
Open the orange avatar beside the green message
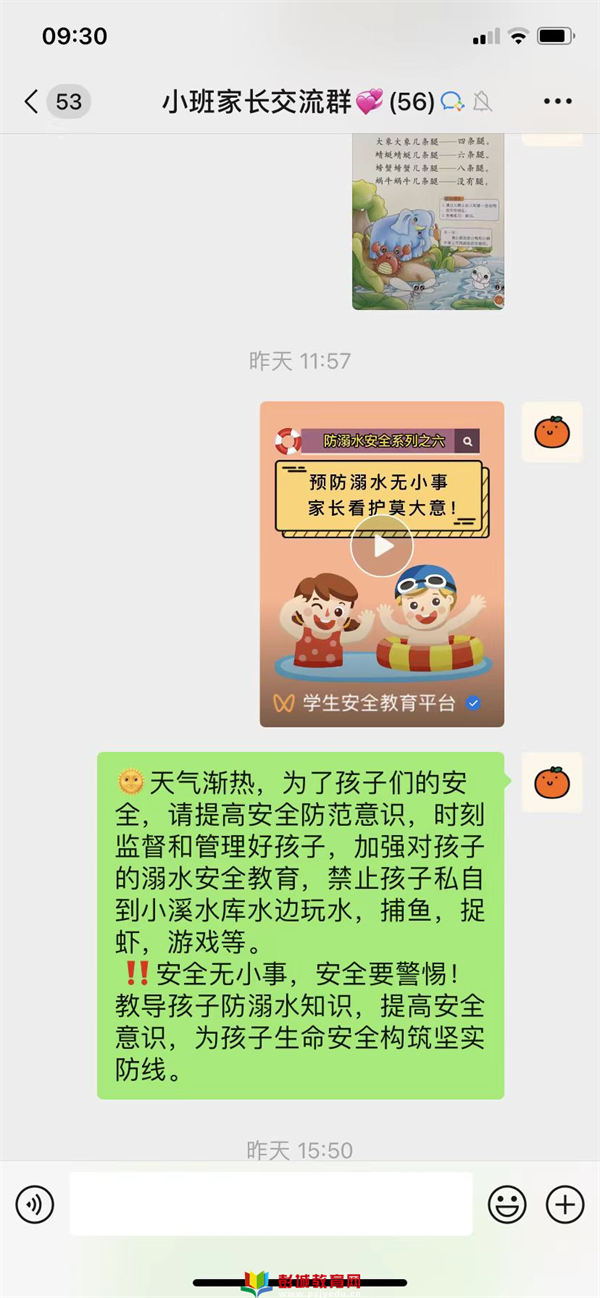point(551,782)
